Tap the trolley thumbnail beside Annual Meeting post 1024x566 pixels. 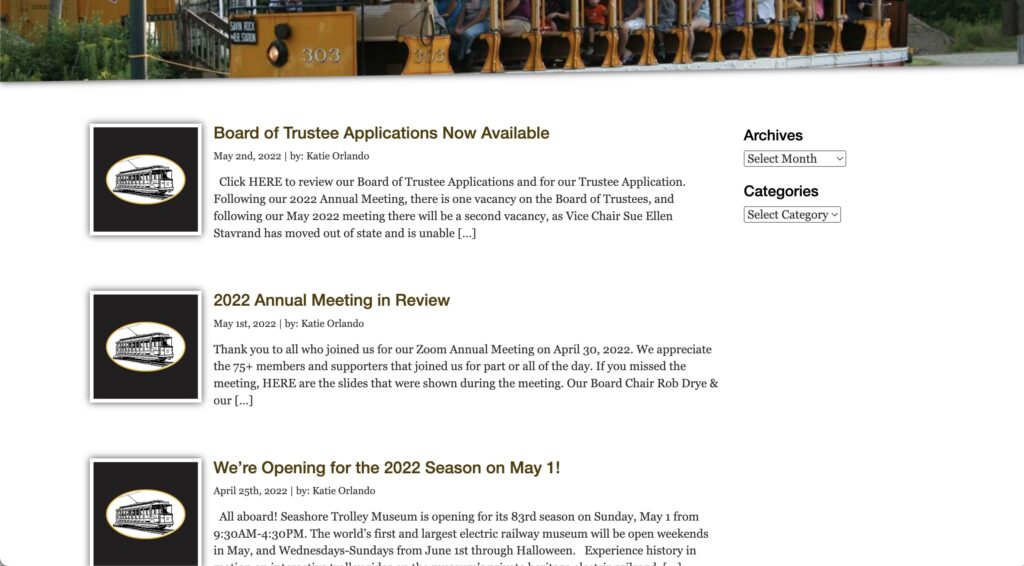(146, 347)
